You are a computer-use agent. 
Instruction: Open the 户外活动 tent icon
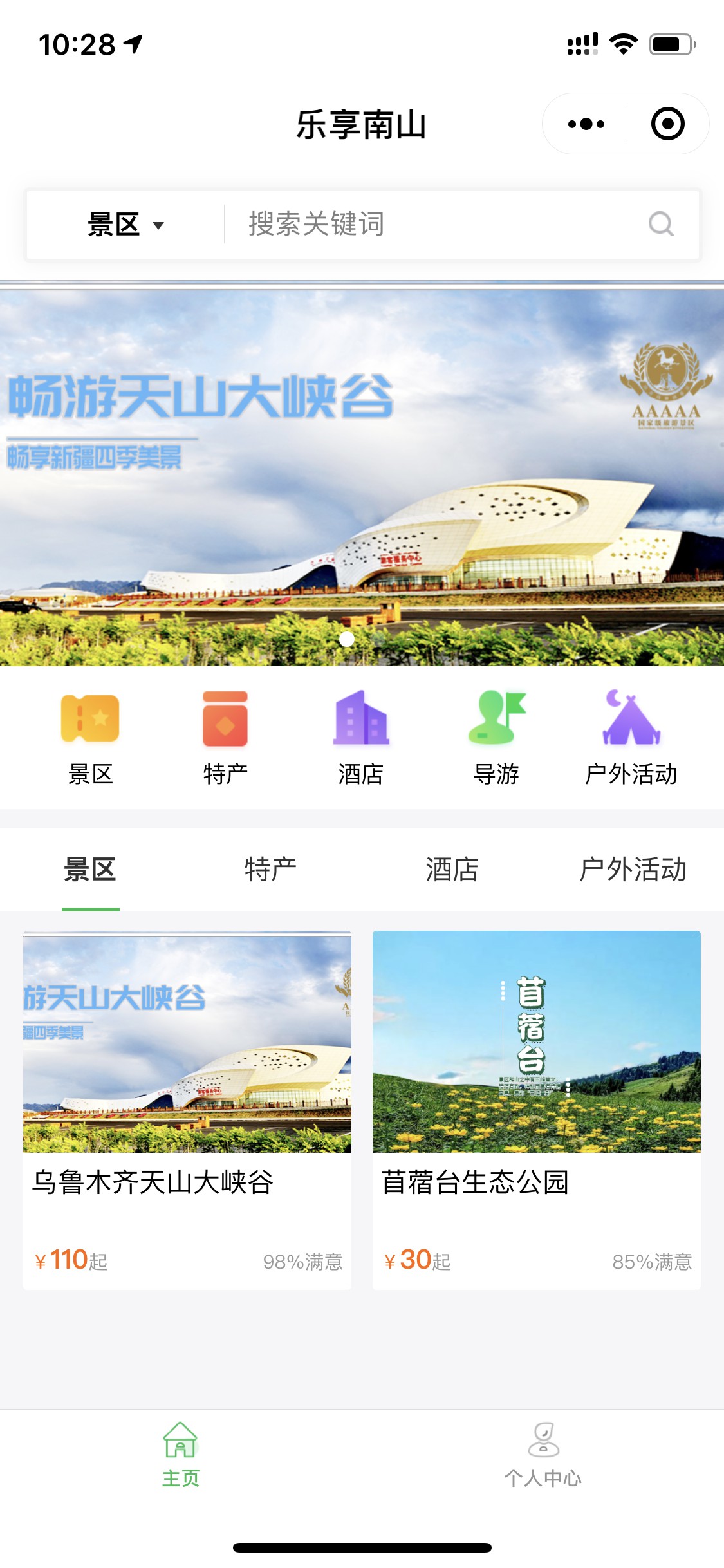point(633,723)
